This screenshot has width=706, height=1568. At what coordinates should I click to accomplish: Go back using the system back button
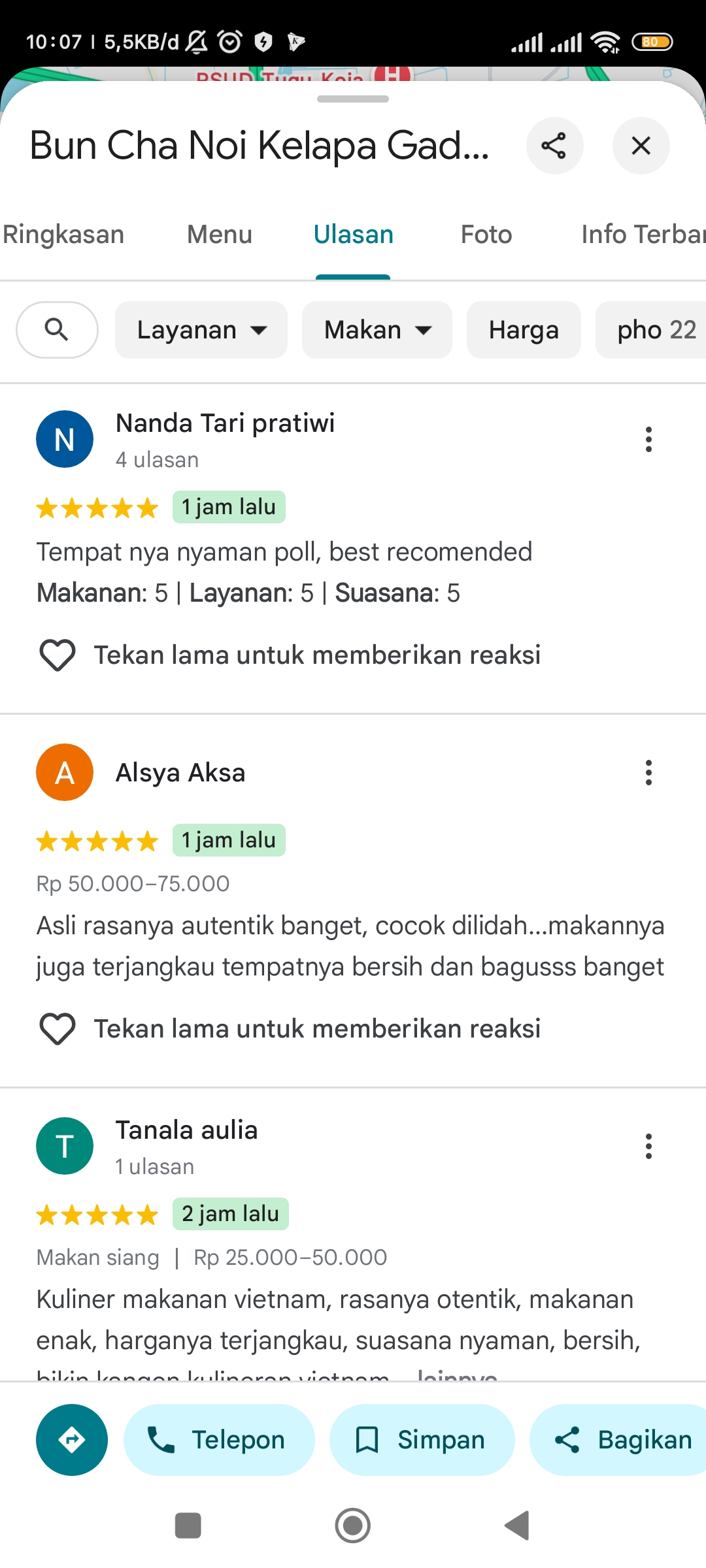tap(517, 1526)
